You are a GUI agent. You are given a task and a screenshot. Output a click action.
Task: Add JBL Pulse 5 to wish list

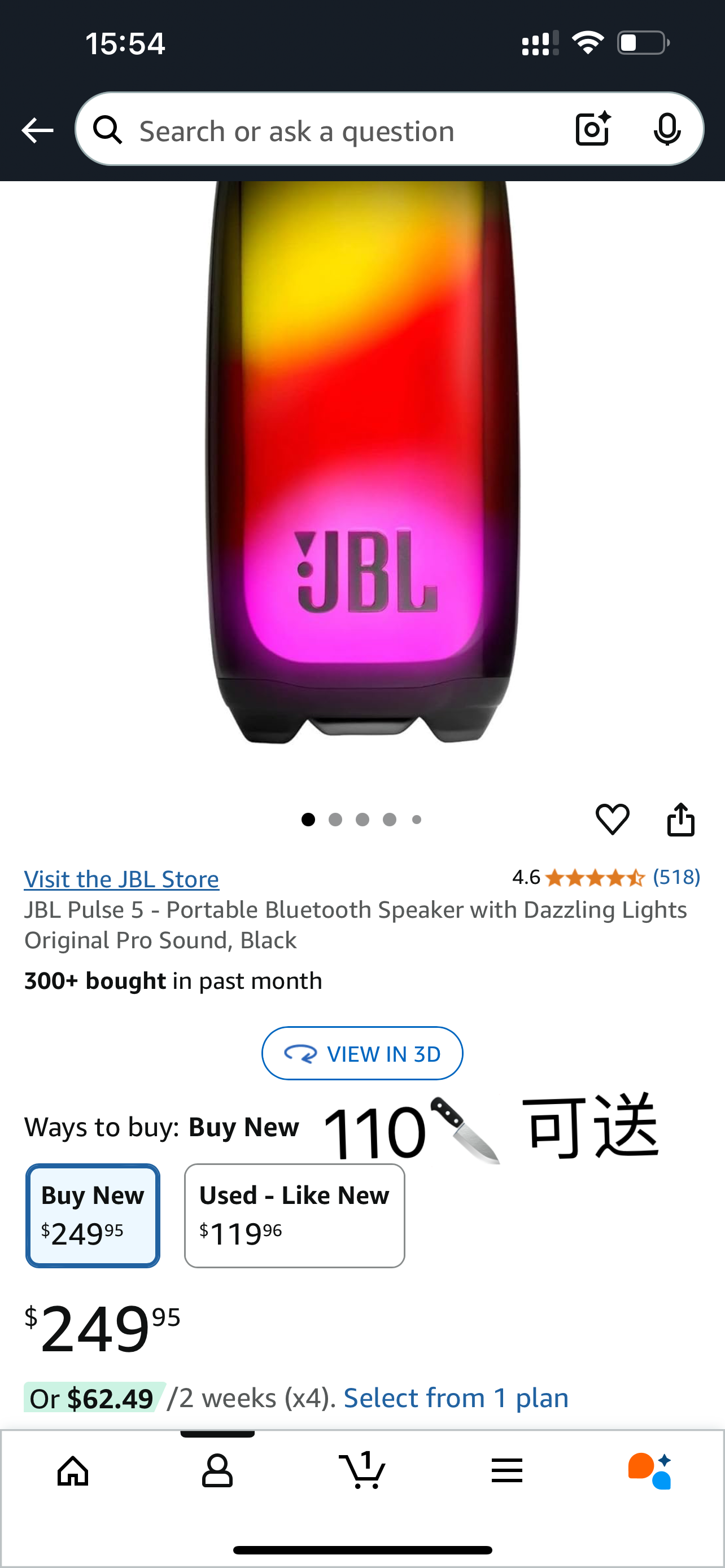point(612,820)
